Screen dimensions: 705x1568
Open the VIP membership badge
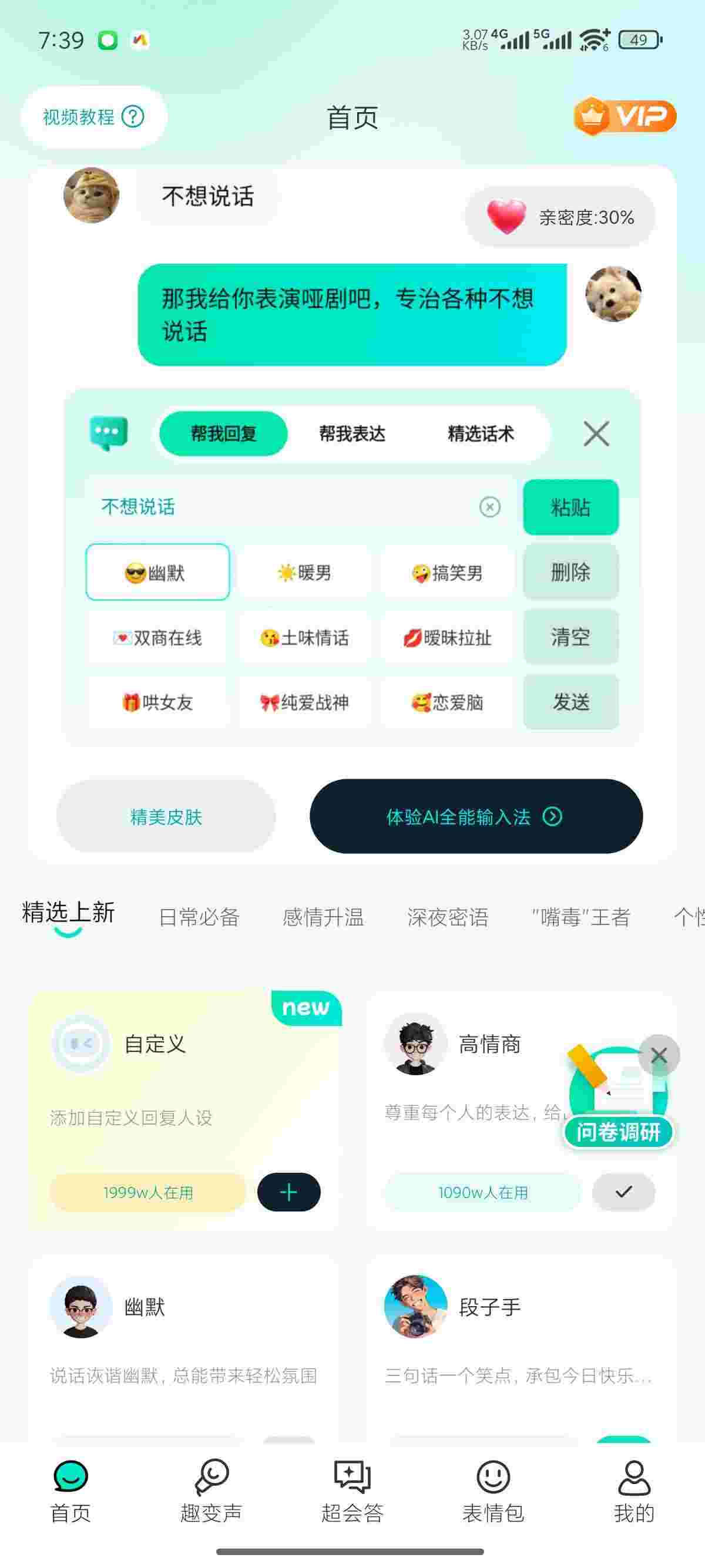point(625,116)
